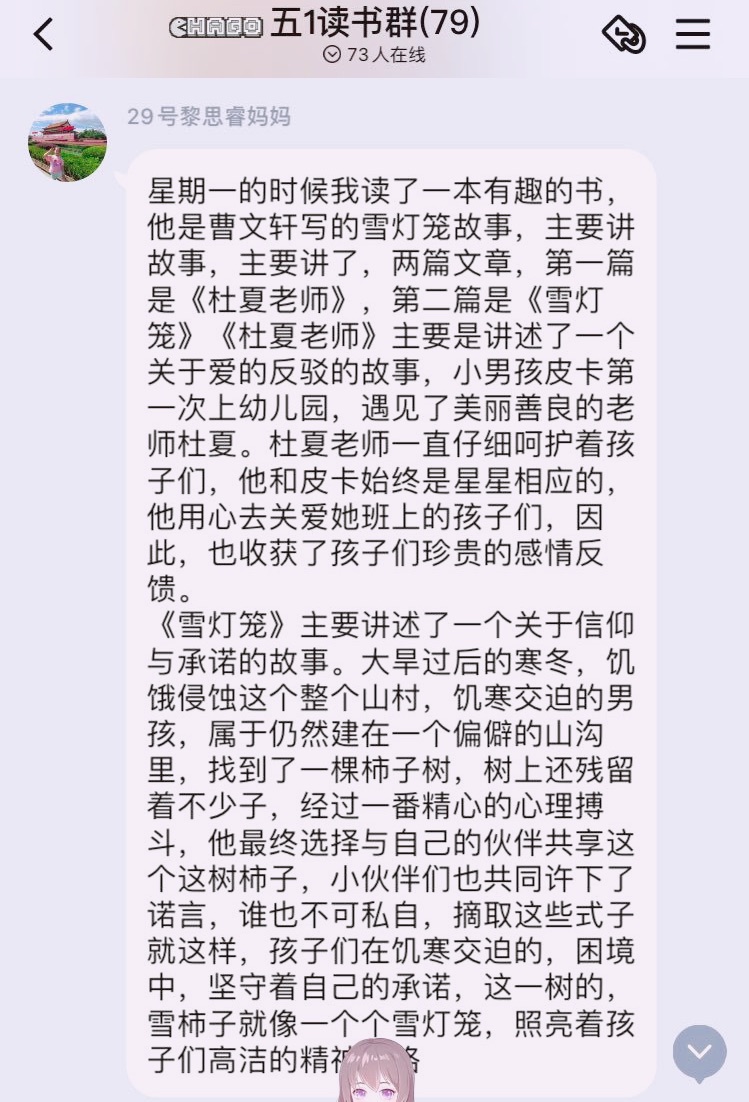Jump to latest messages with down arrow

click(x=699, y=1051)
